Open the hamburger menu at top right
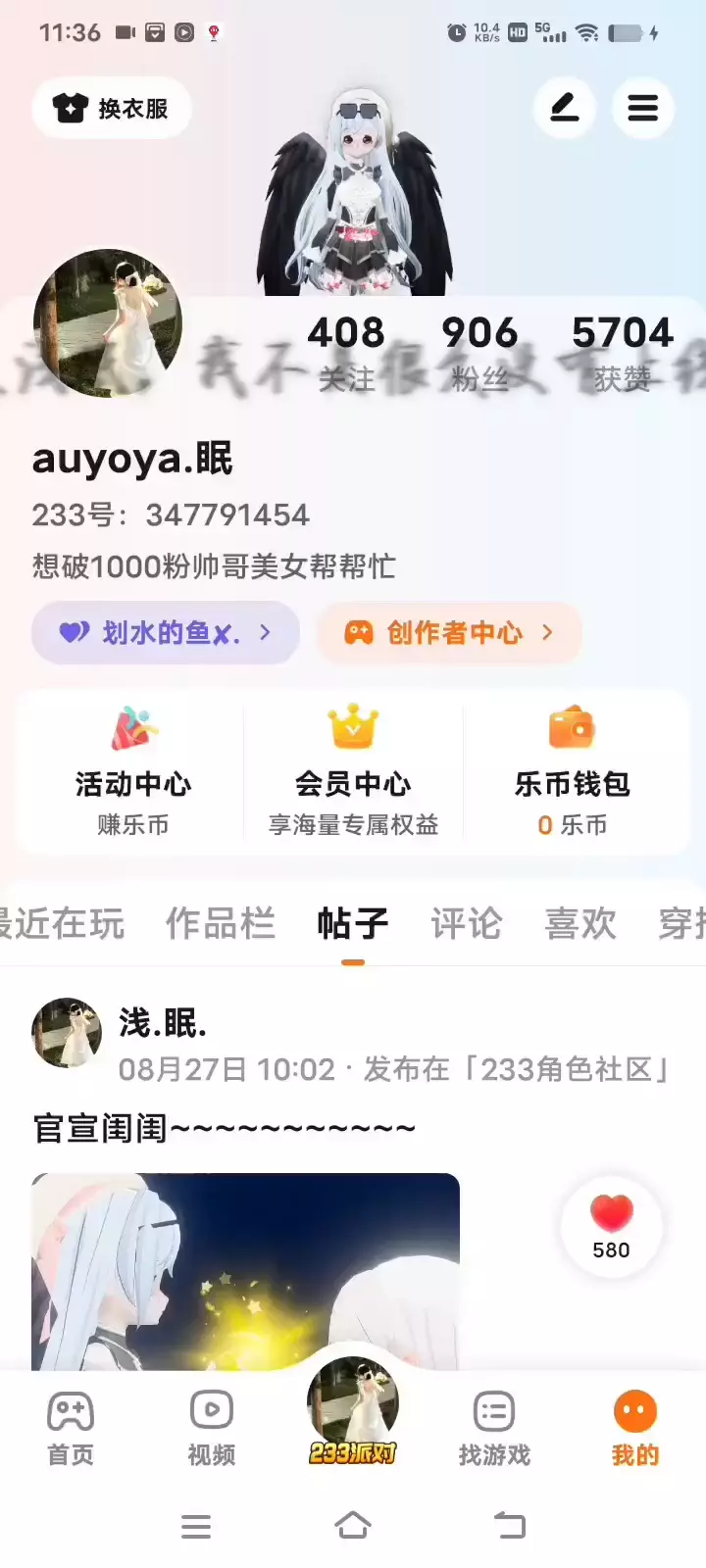 643,107
